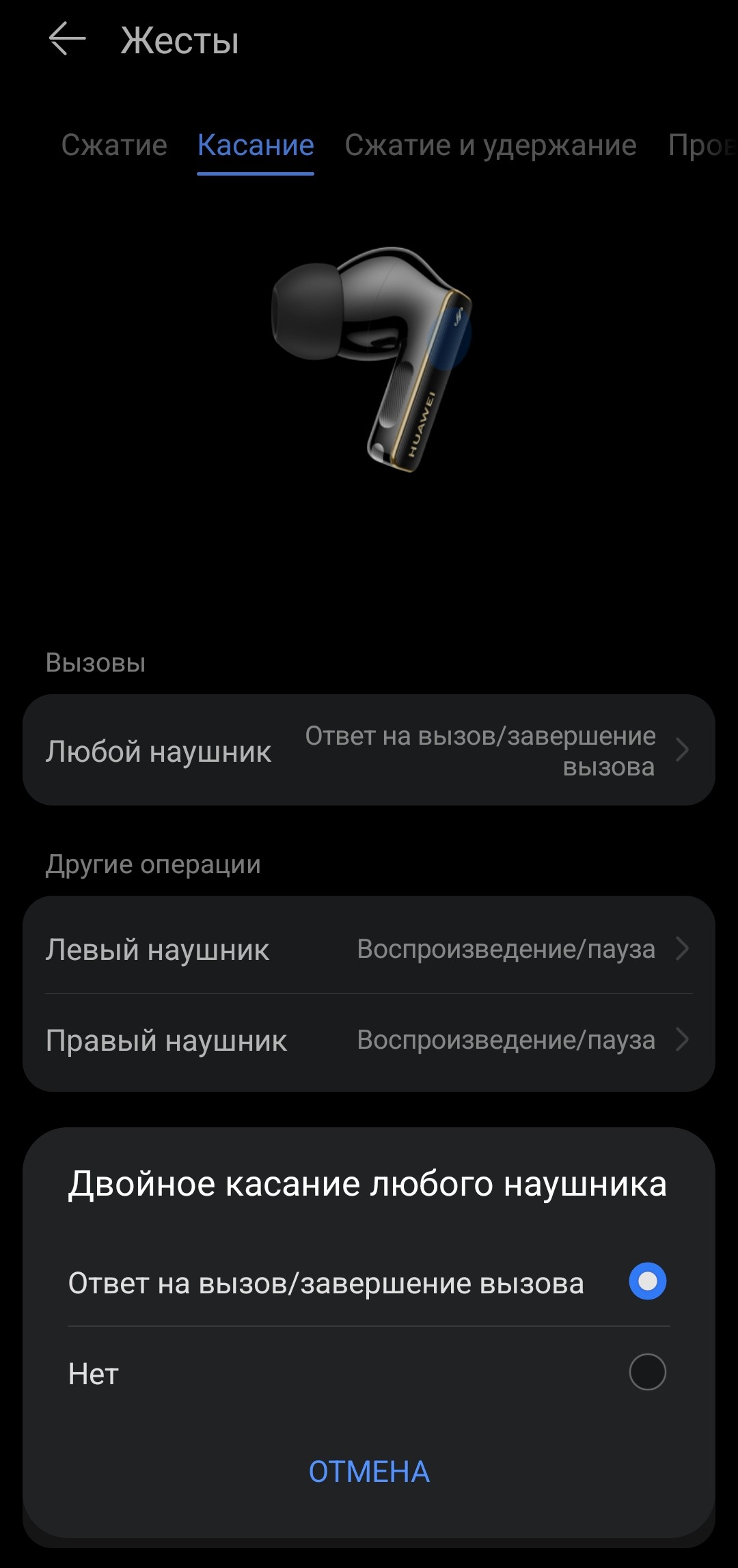
Task: Choose the Нет option
Action: pos(646,1373)
